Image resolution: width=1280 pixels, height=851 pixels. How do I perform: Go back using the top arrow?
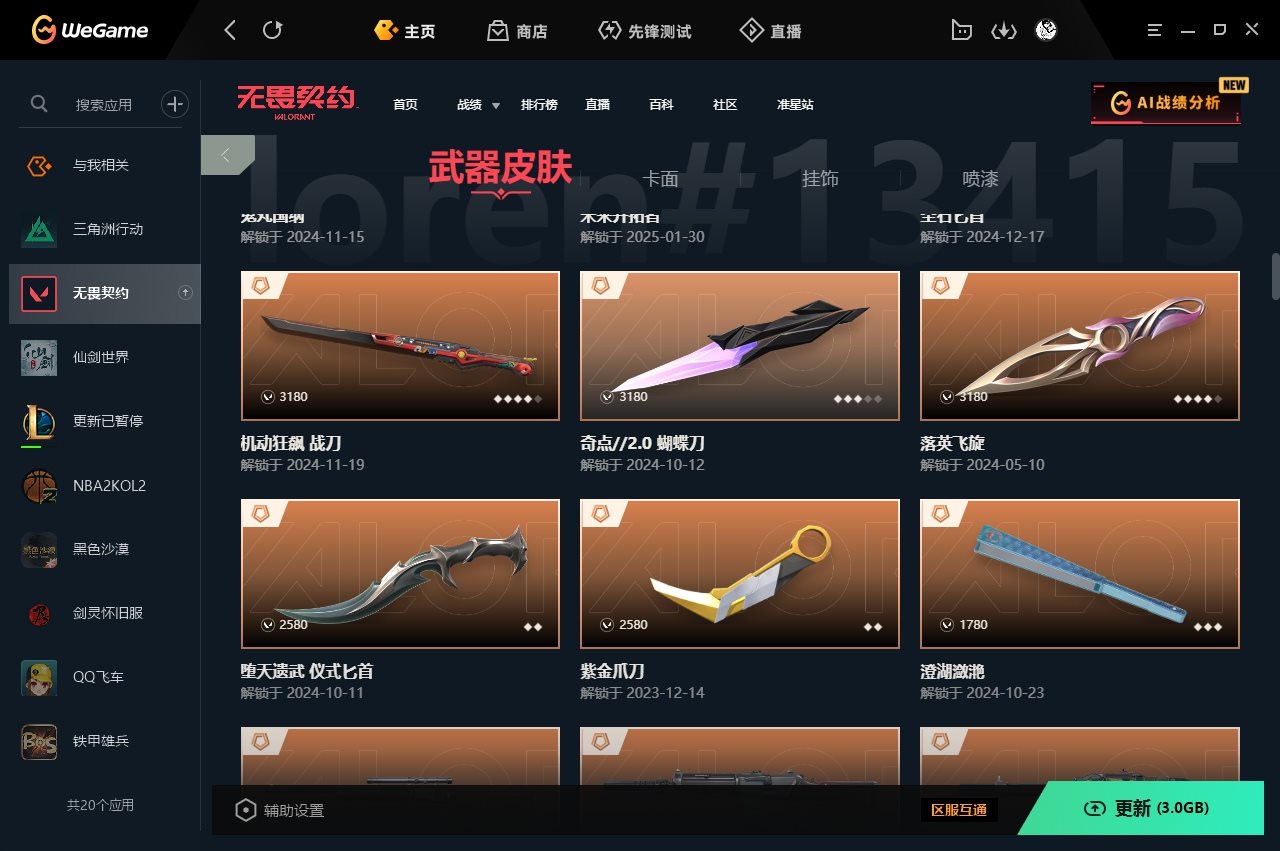(x=231, y=31)
